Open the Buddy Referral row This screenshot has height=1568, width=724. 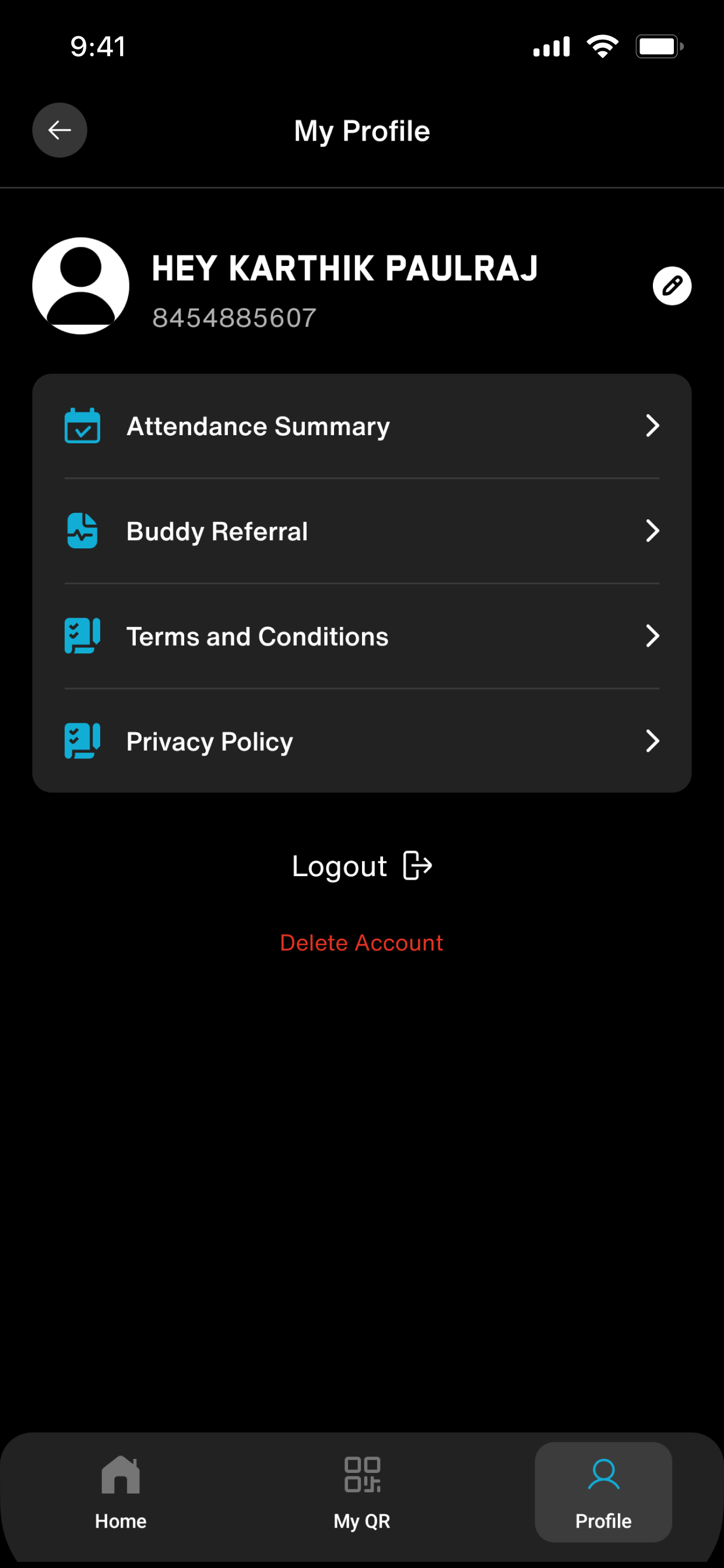point(362,531)
